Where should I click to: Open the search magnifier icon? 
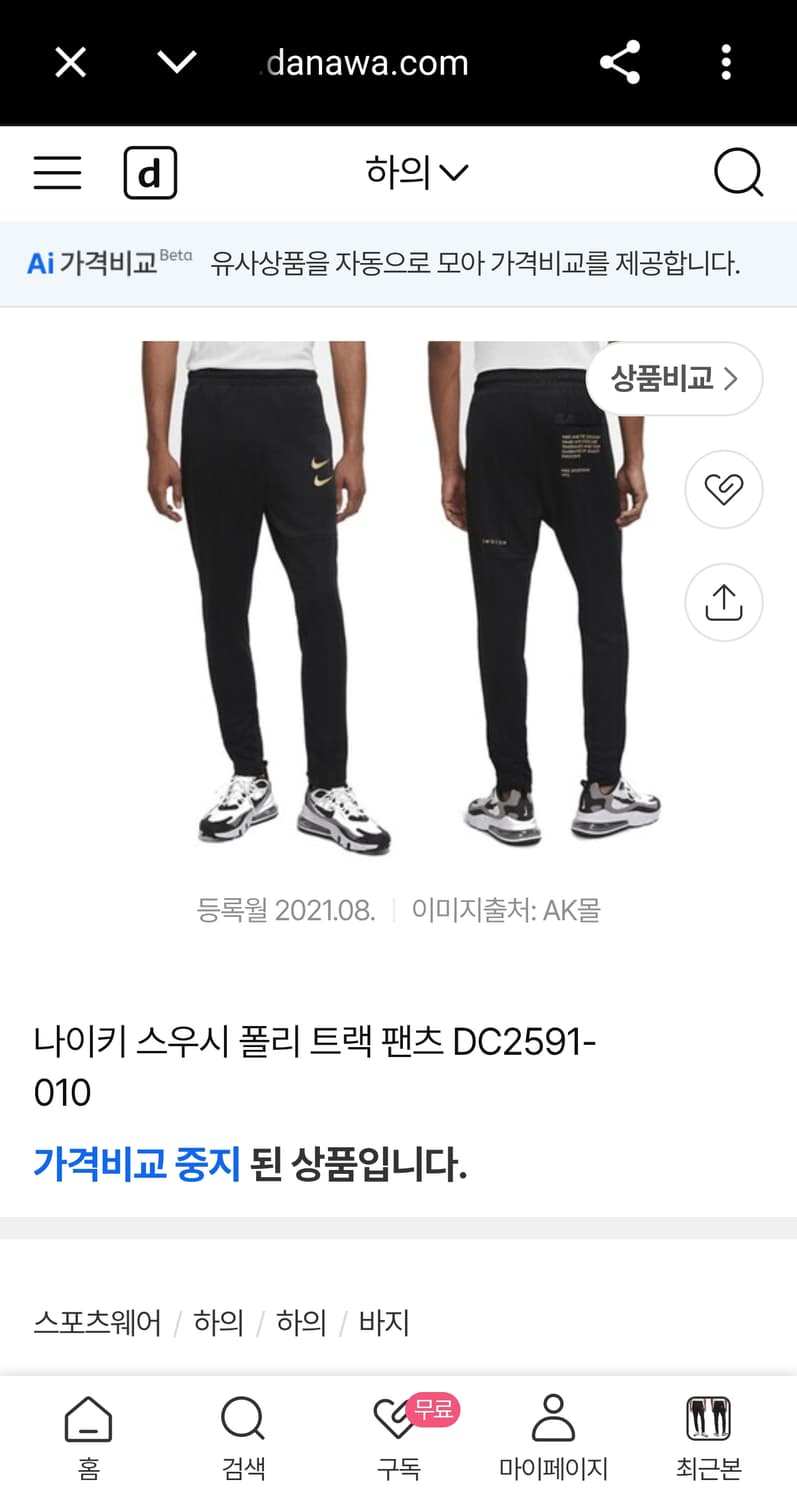pos(739,172)
